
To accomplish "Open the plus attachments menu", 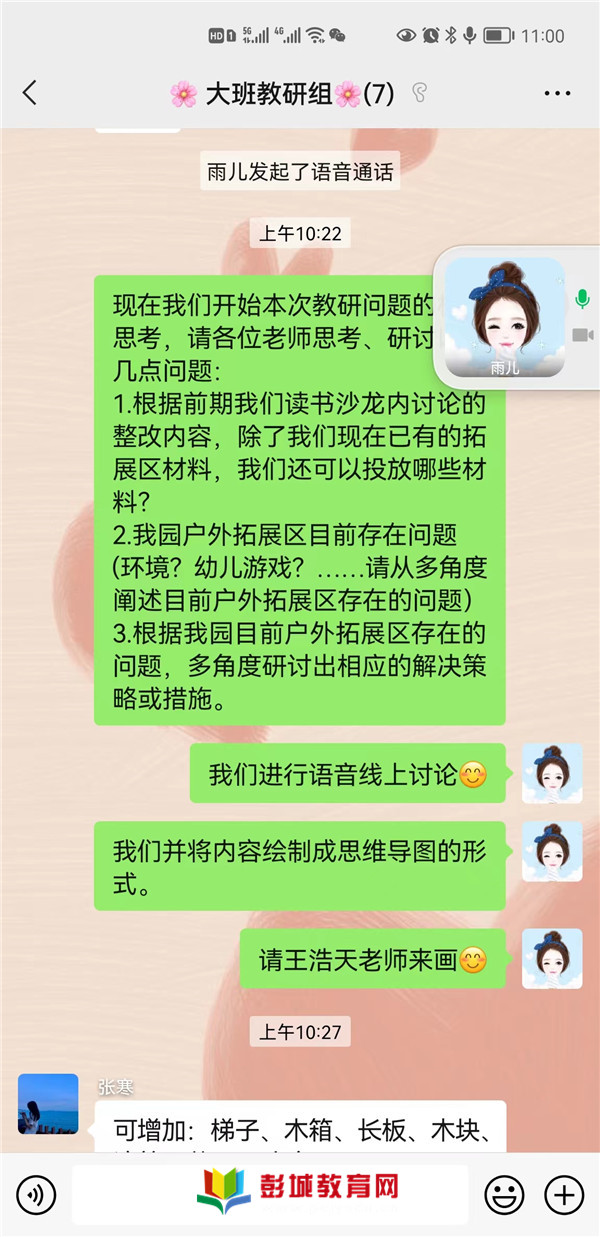I will point(563,1194).
